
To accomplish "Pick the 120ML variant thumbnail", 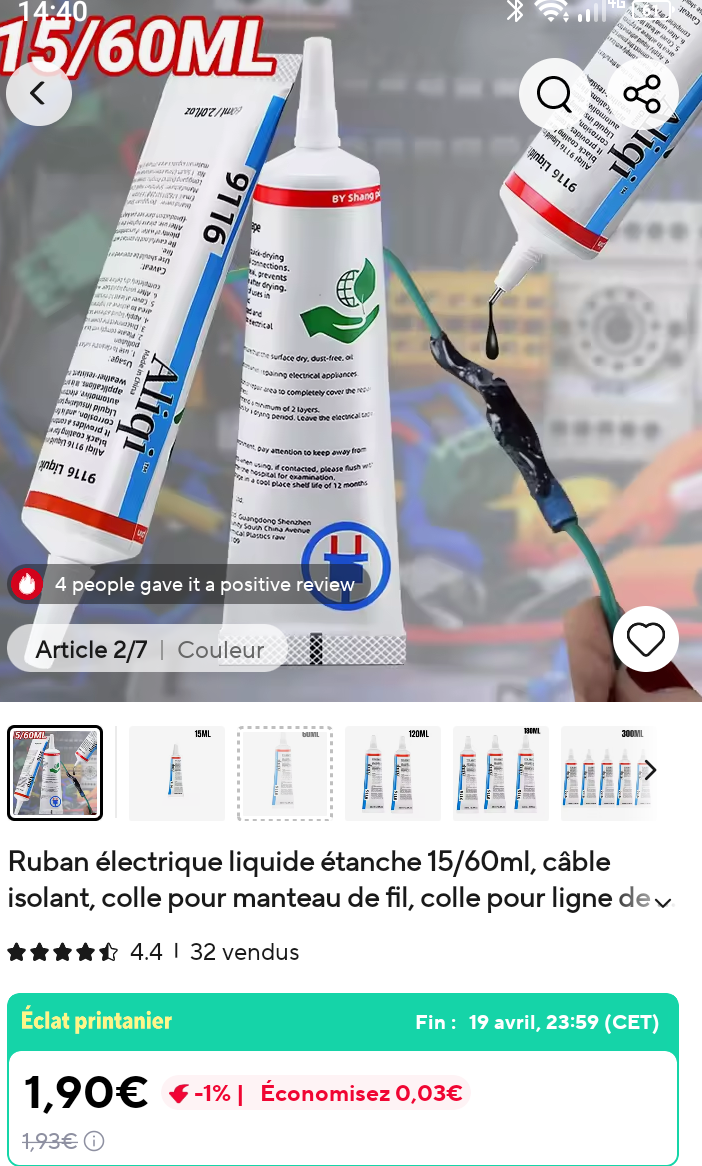I will [x=393, y=773].
